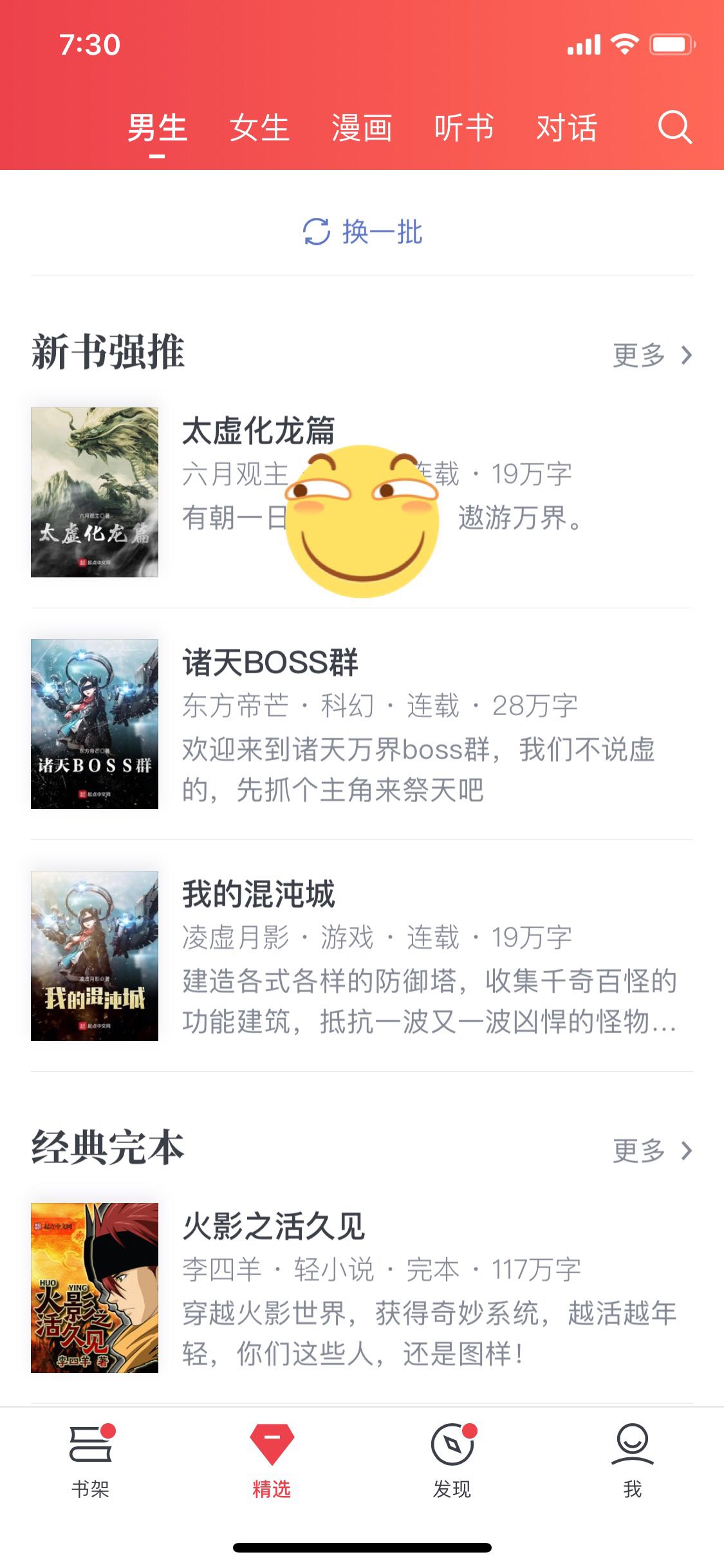Open the book 火影之活久见

[274, 1226]
